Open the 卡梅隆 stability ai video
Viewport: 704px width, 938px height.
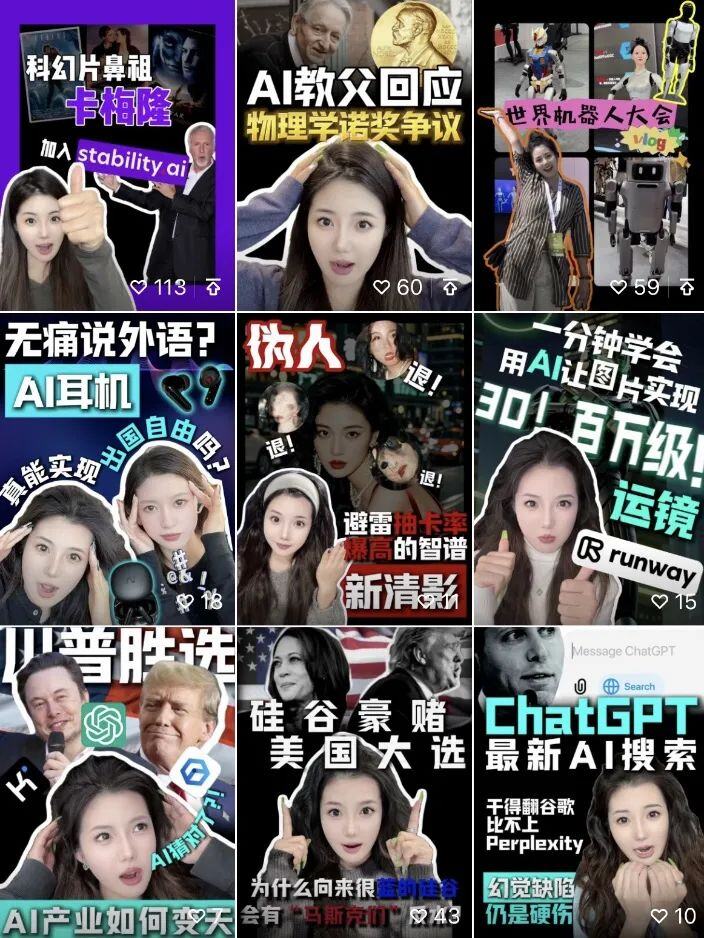click(x=116, y=155)
